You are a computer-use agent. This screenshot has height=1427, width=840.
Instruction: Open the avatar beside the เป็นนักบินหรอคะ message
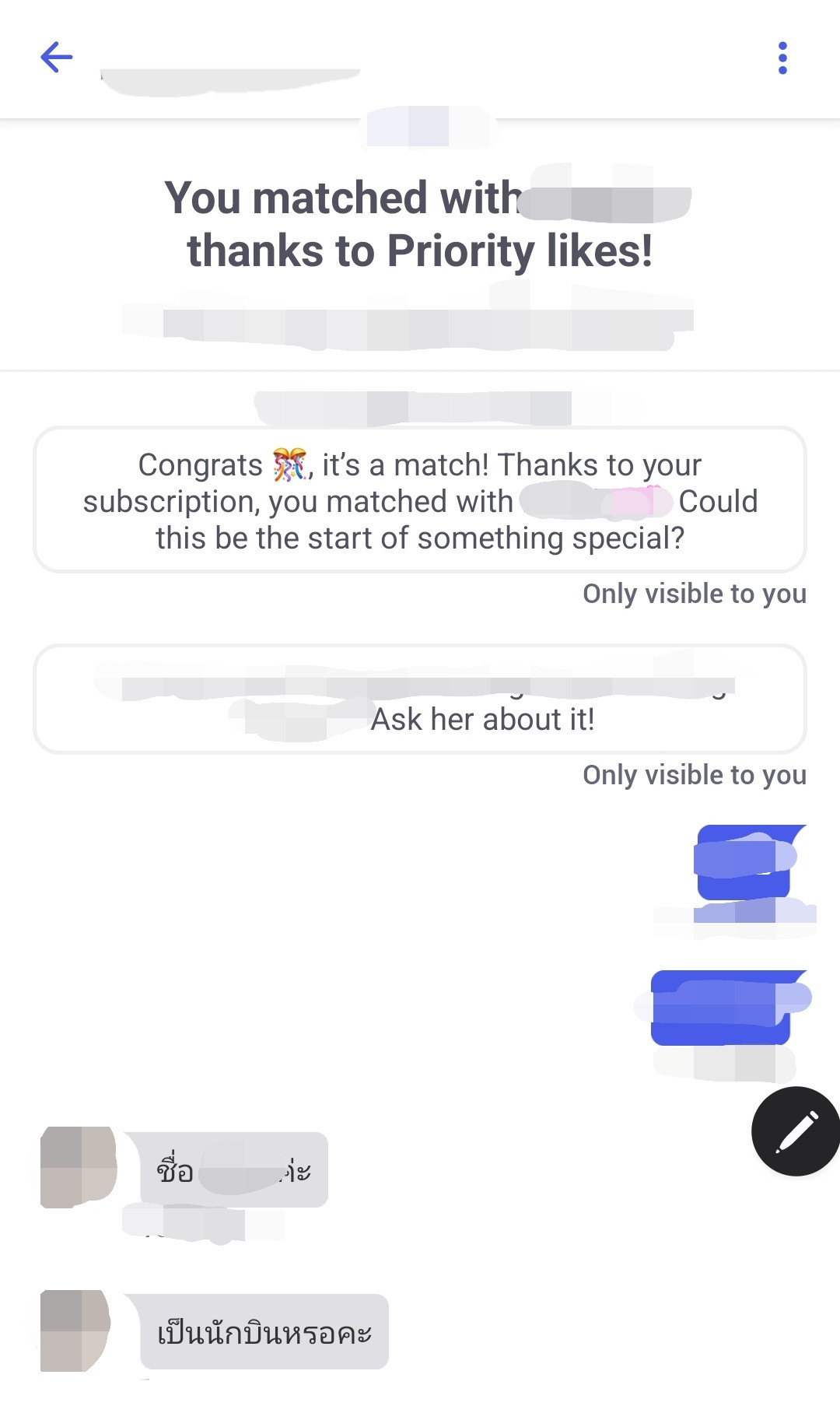76,1331
